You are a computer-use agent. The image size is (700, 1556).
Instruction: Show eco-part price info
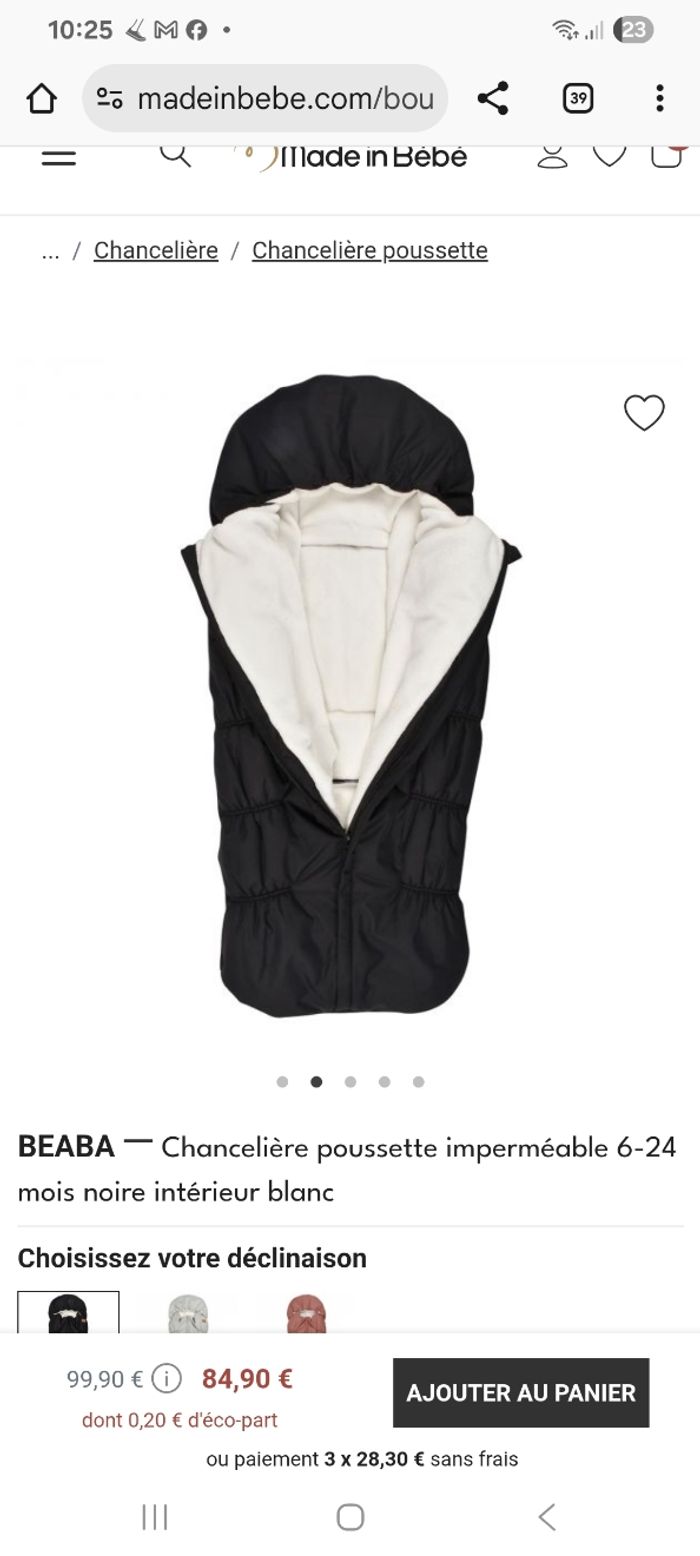tap(166, 1379)
